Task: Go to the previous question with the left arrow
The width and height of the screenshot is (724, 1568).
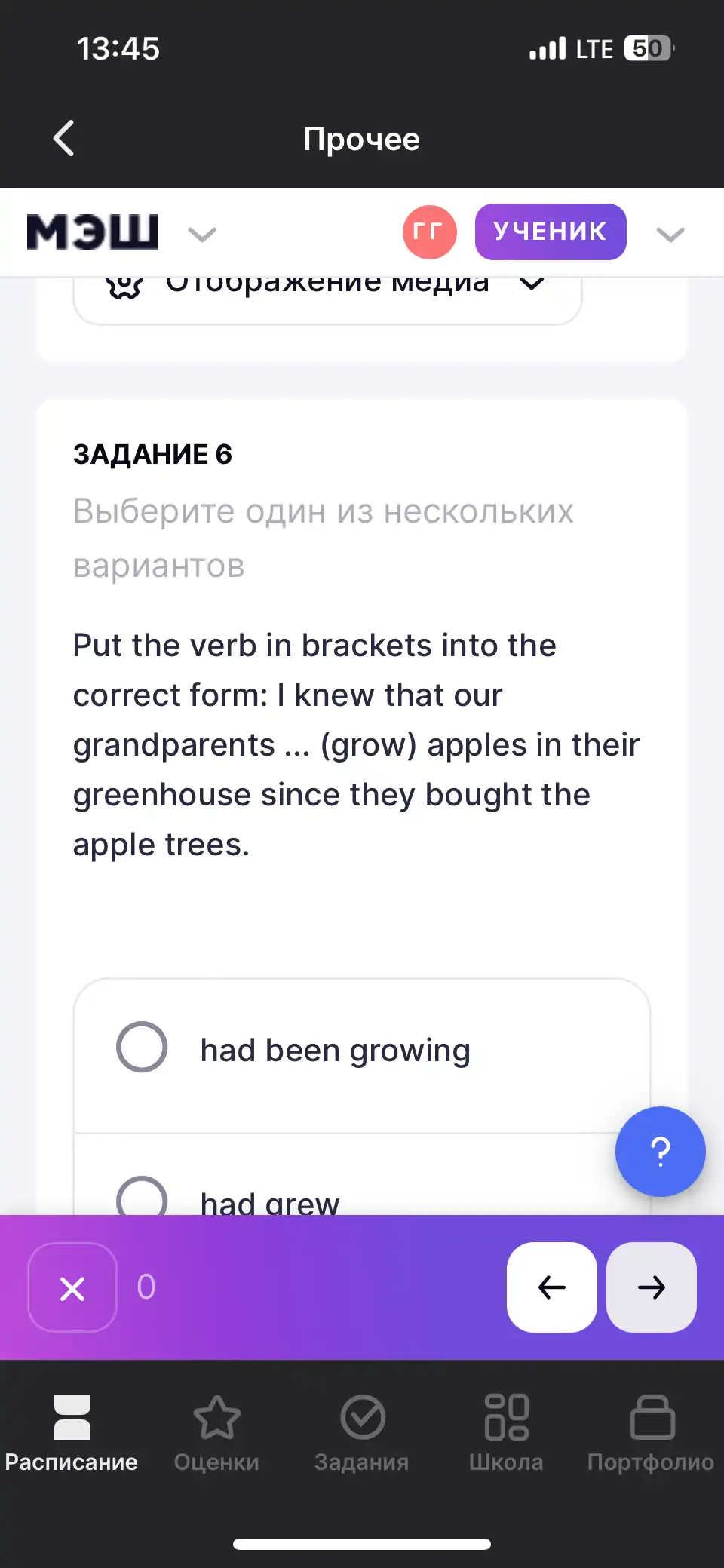Action: [x=552, y=1287]
